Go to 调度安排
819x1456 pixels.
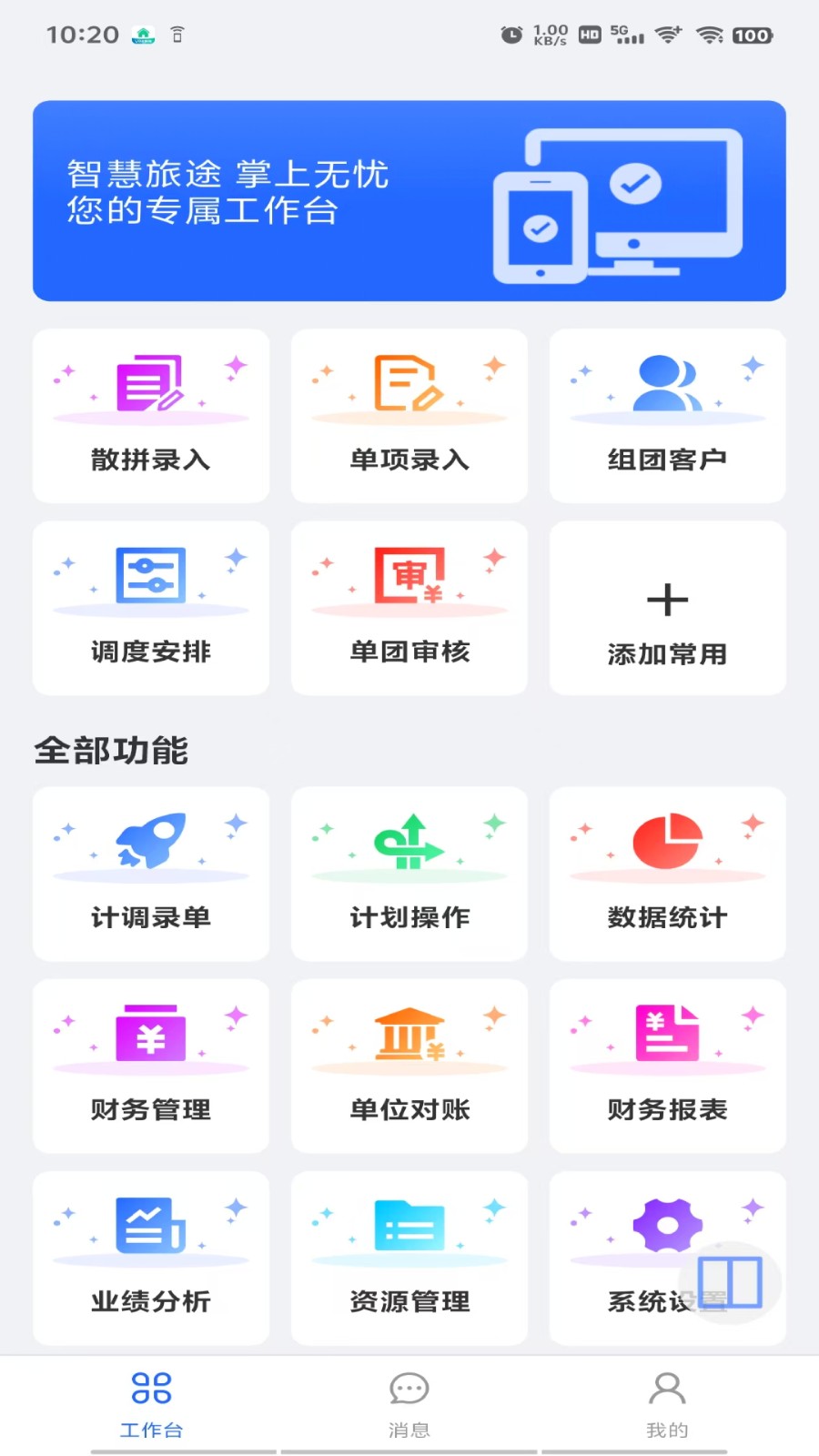151,608
